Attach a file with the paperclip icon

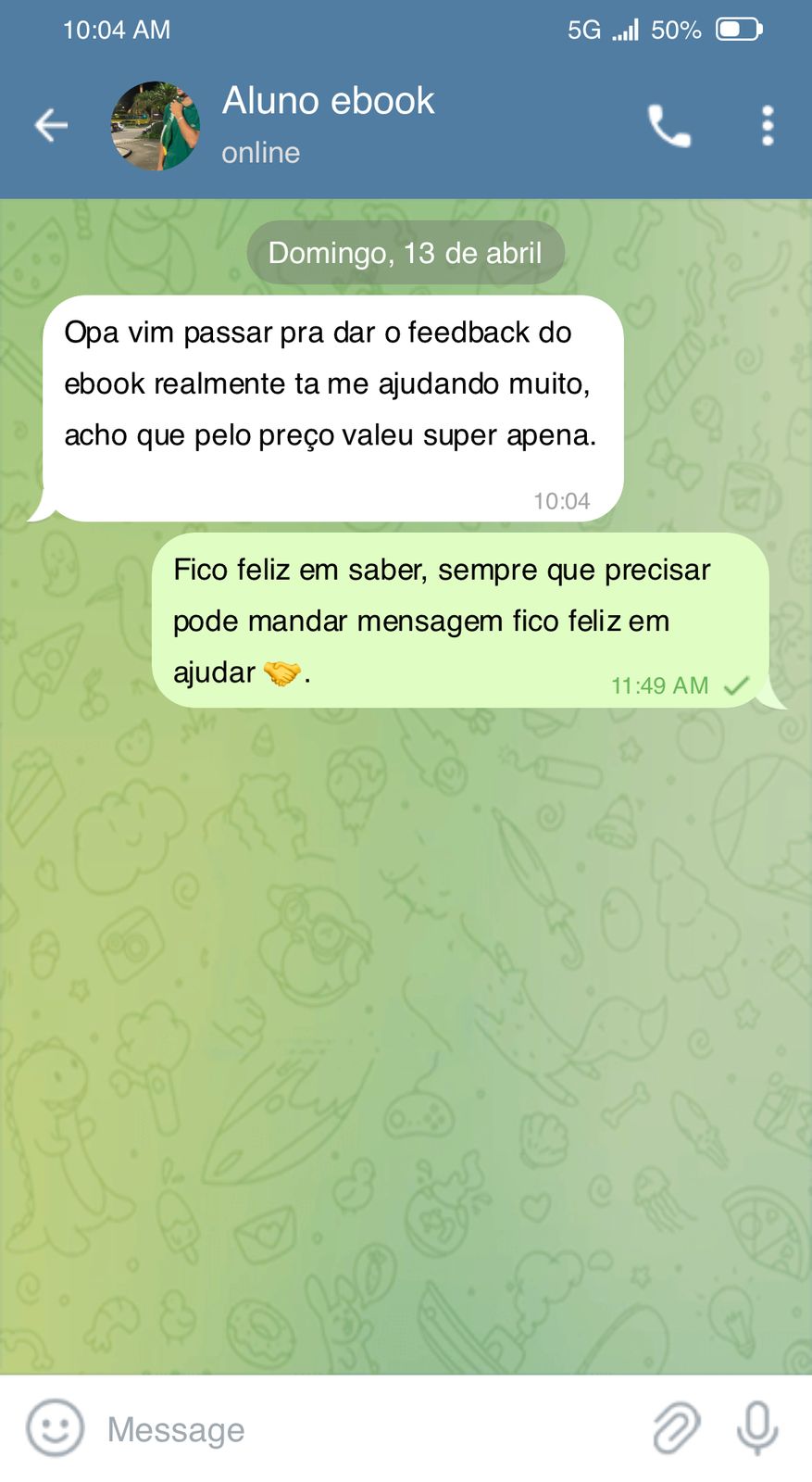677,1427
